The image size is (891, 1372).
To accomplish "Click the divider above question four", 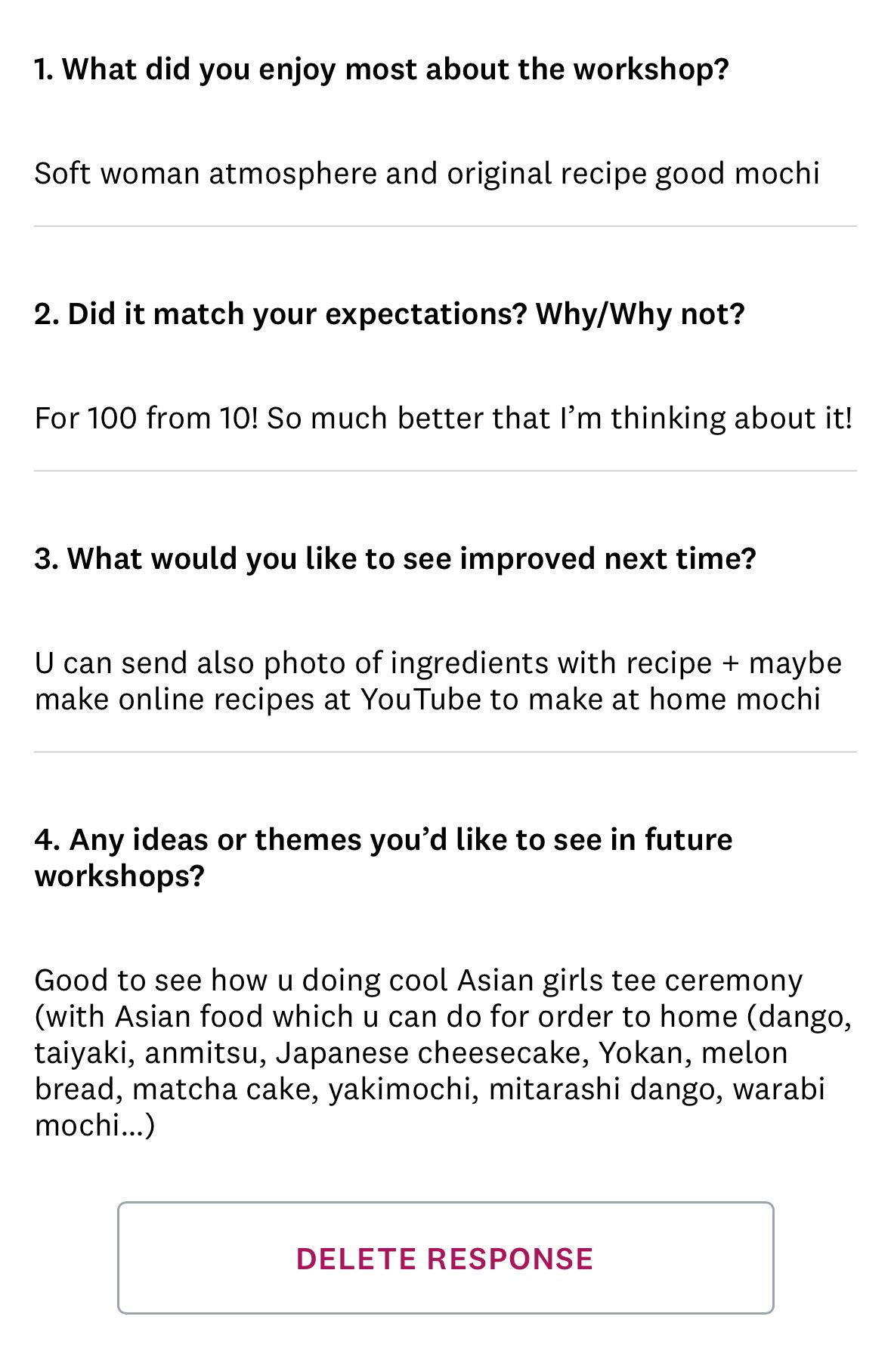I will tap(445, 751).
